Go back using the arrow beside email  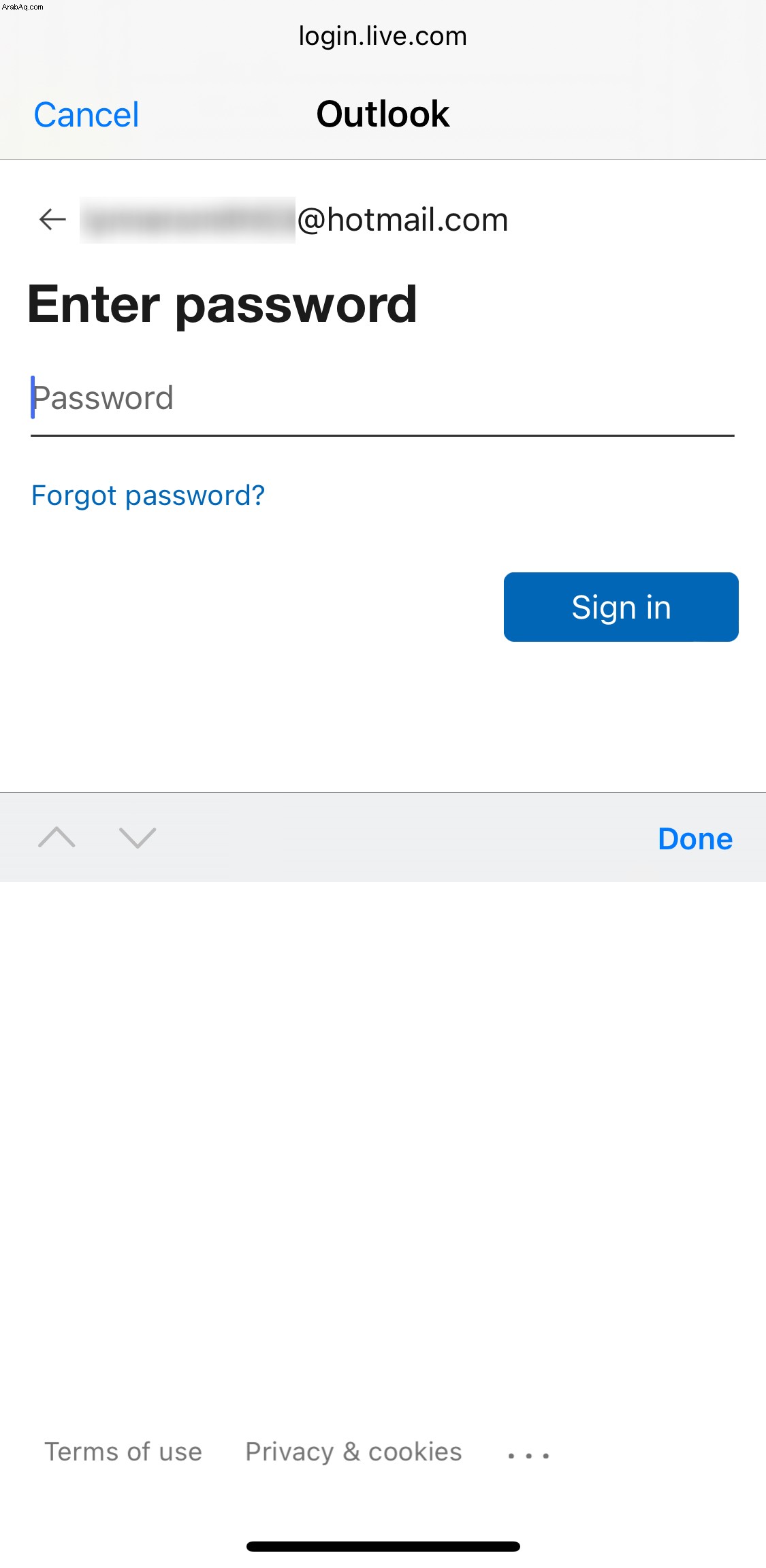click(x=52, y=219)
